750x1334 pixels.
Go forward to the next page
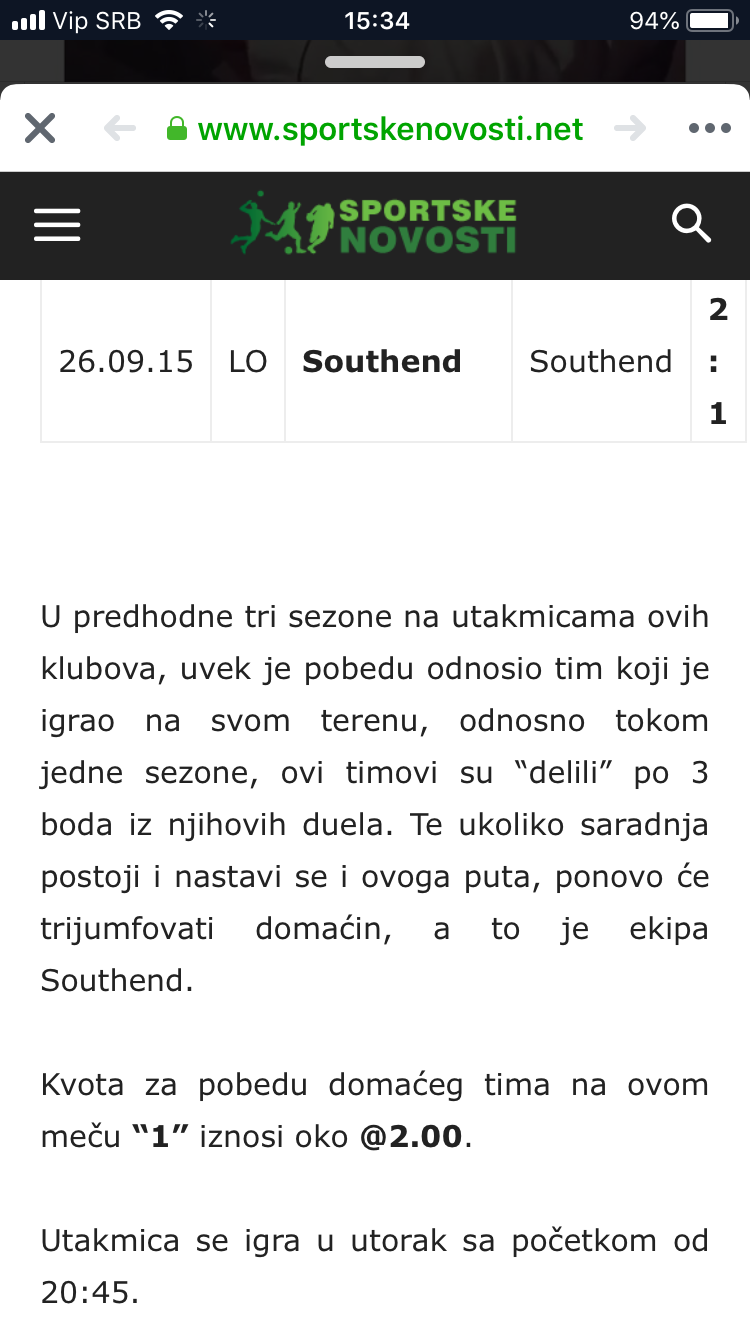tap(630, 128)
